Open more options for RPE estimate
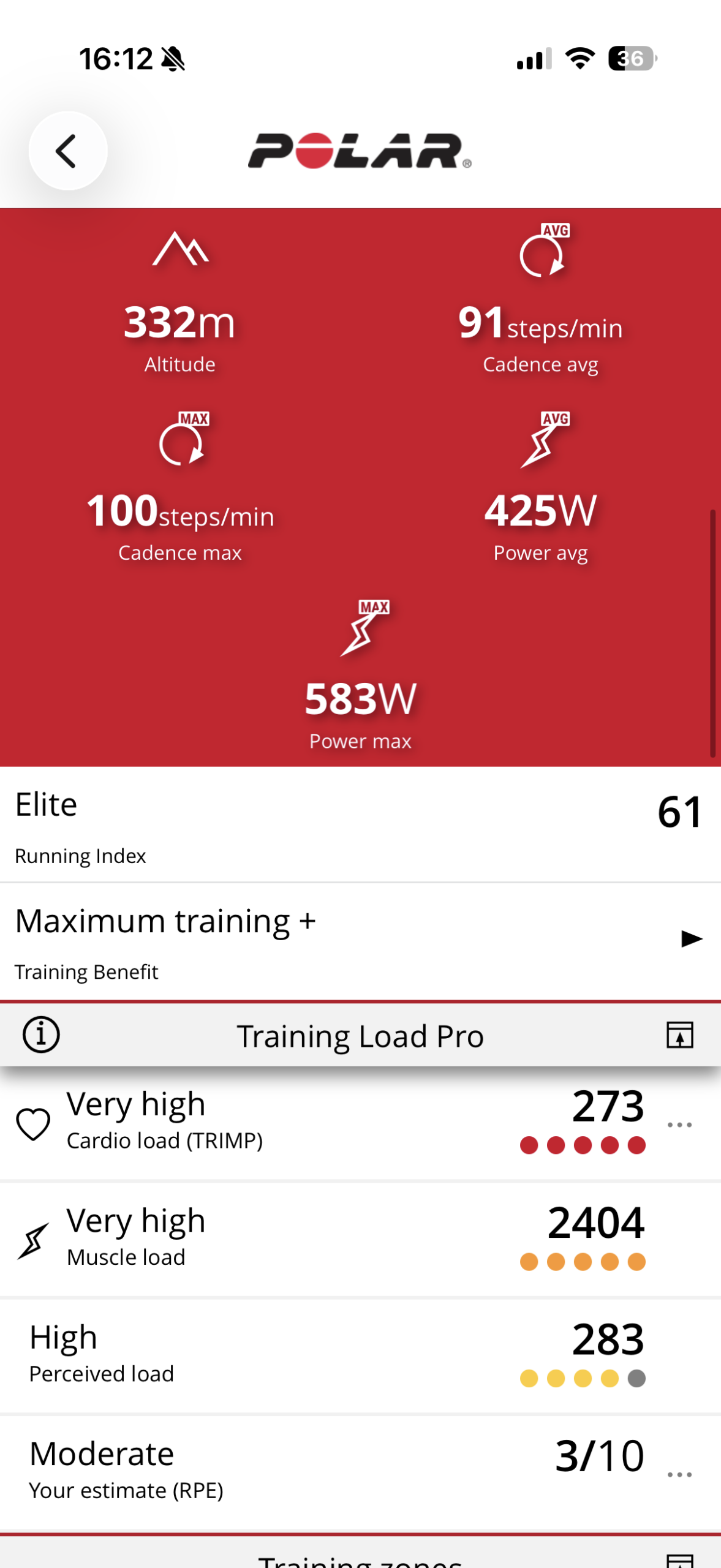 coord(679,1474)
